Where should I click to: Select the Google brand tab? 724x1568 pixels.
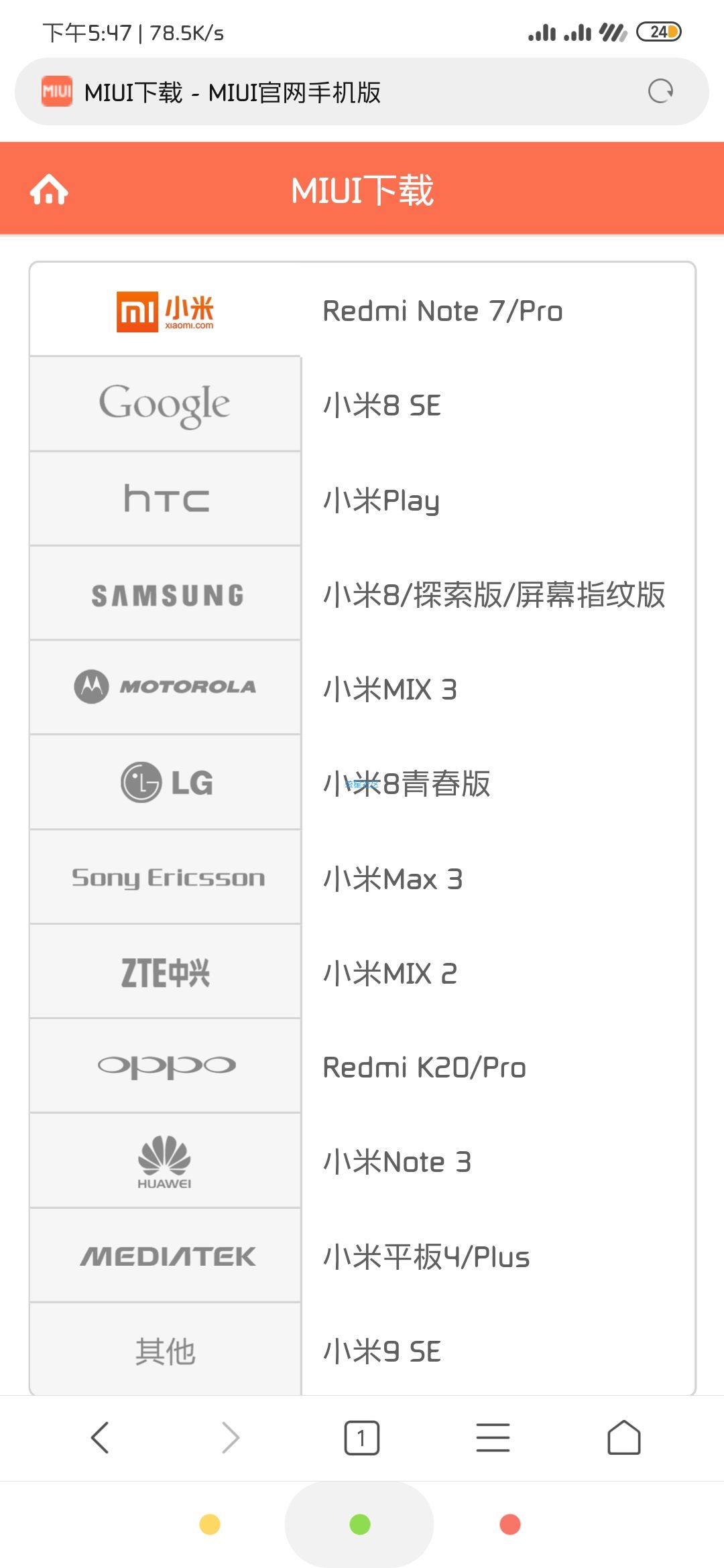pos(165,404)
